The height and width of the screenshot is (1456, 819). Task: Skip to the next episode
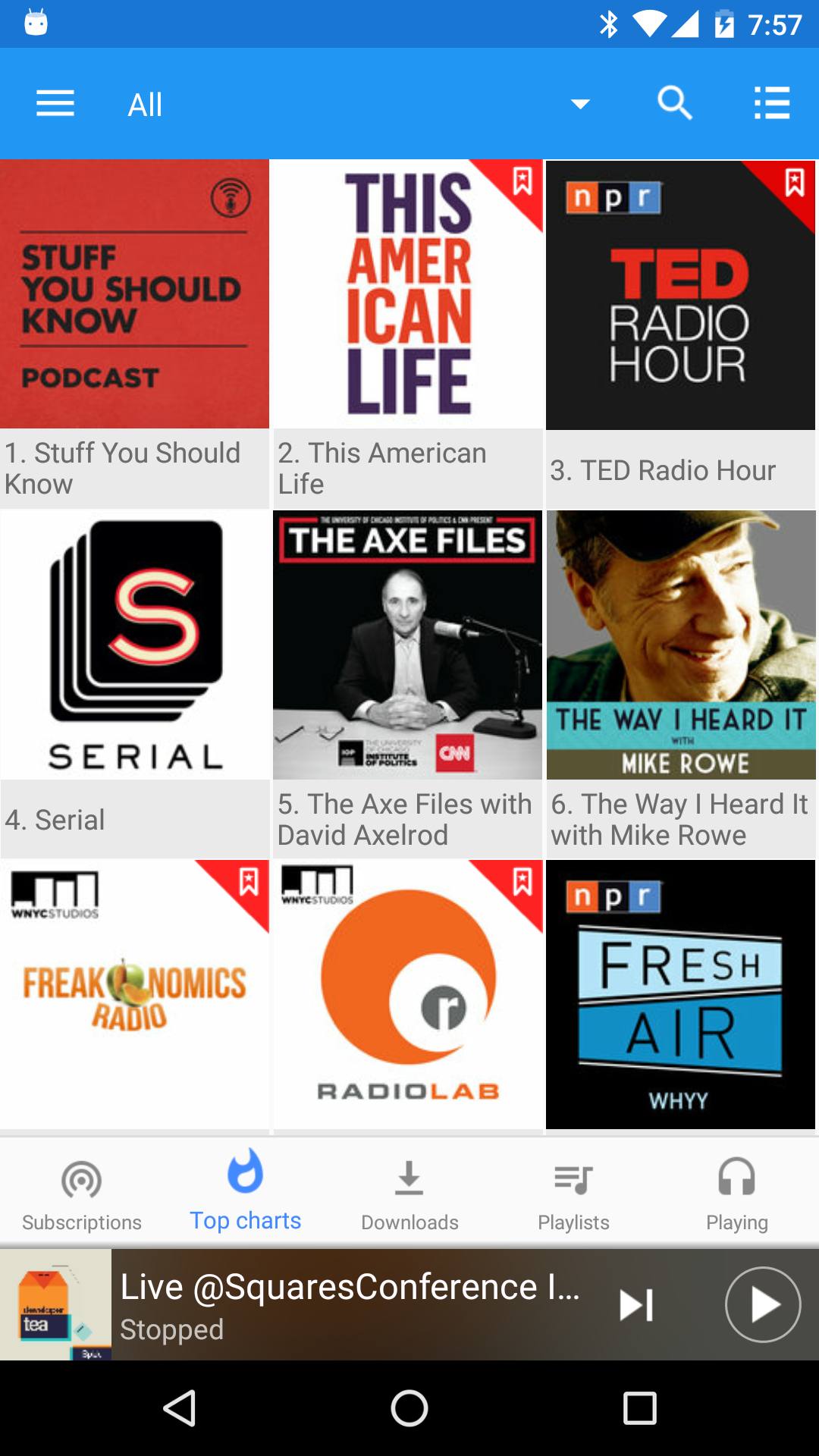tap(636, 1304)
